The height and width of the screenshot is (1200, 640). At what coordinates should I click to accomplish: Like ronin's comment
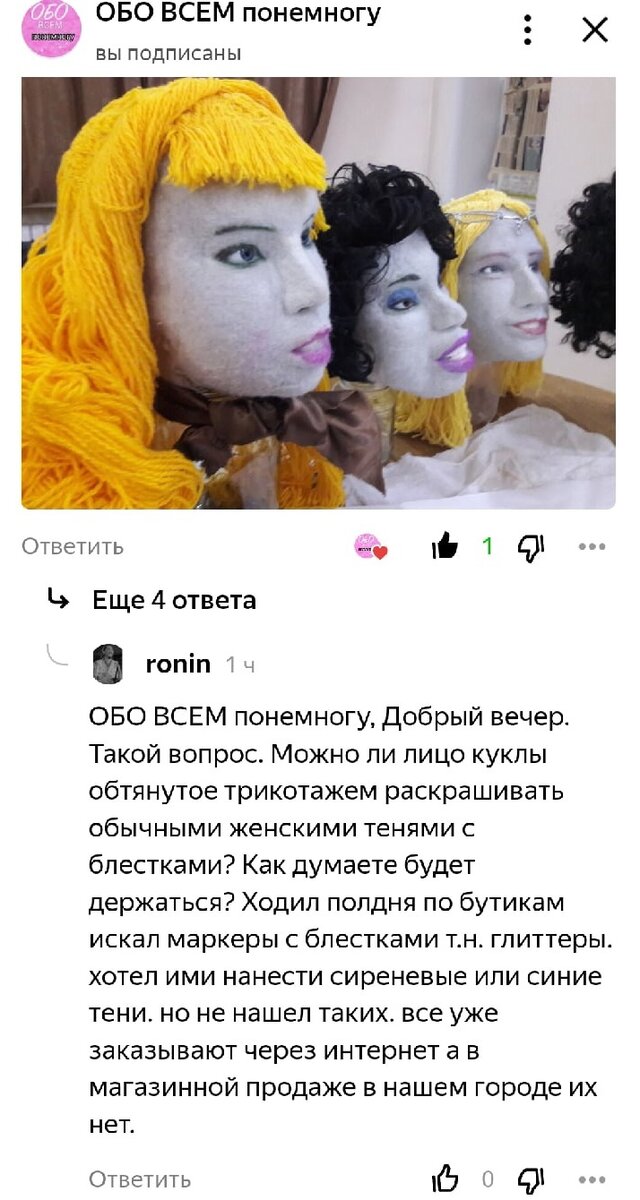pyautogui.click(x=444, y=1178)
